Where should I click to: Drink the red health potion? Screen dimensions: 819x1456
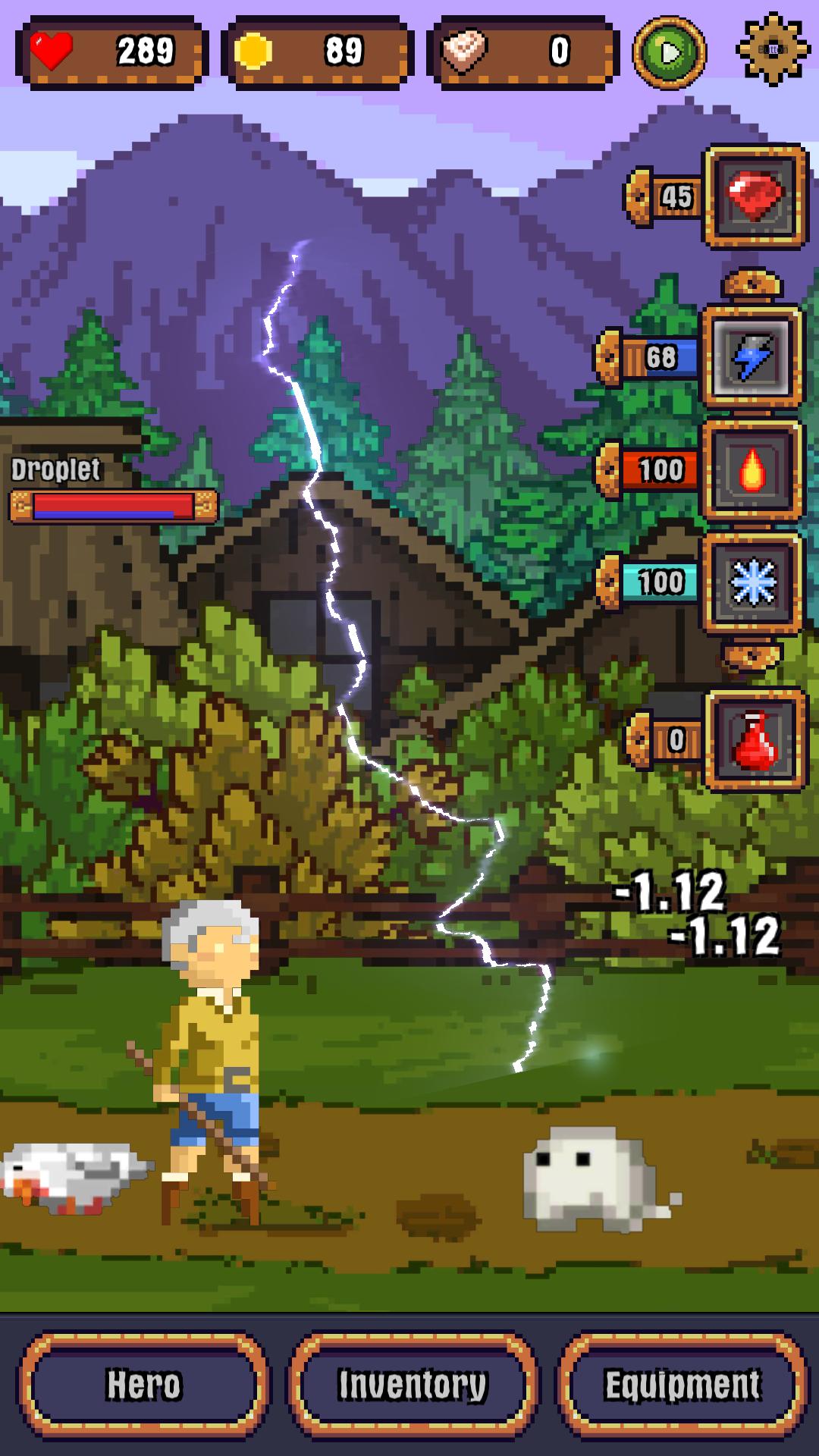[755, 740]
